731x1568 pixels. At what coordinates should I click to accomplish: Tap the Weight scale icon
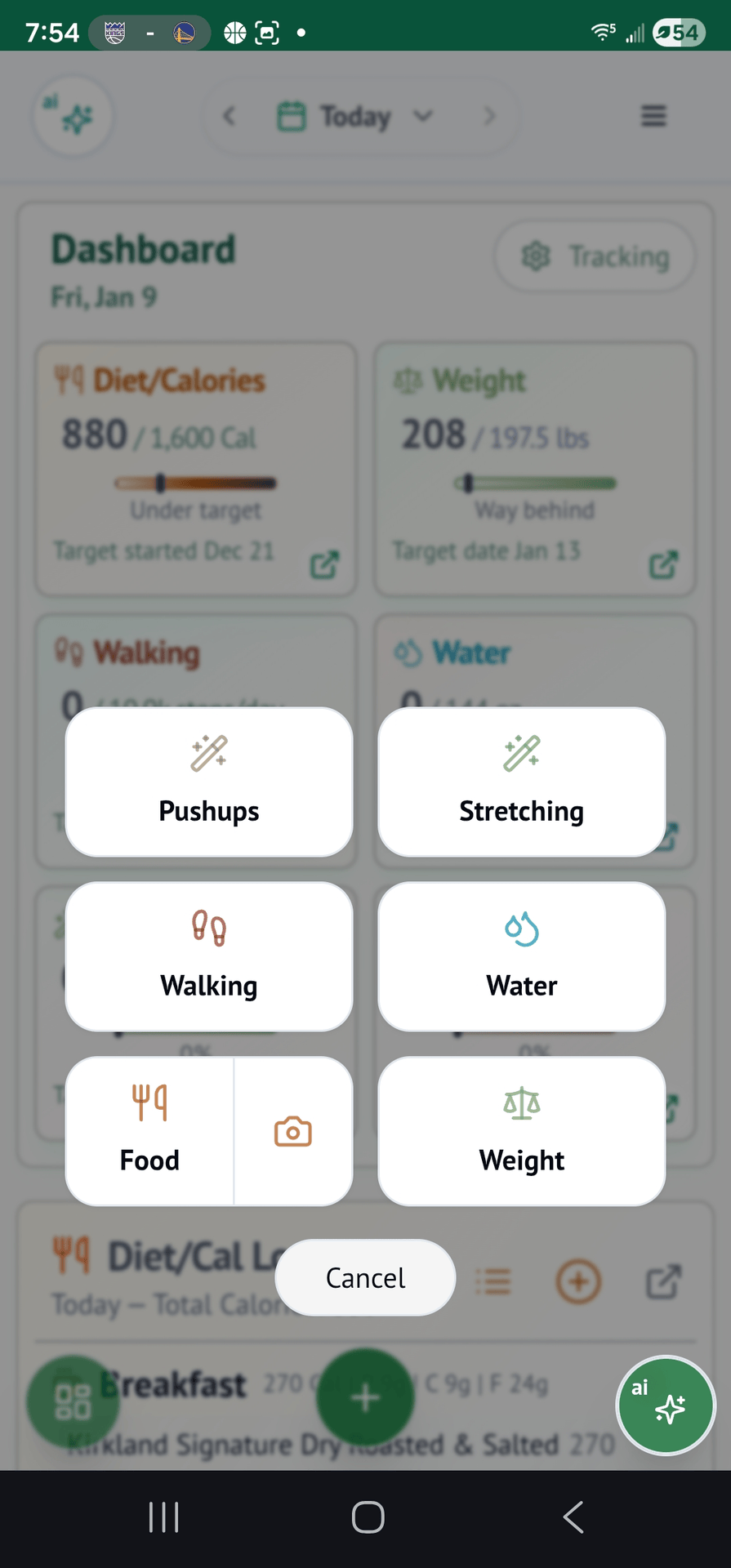pos(521,1102)
